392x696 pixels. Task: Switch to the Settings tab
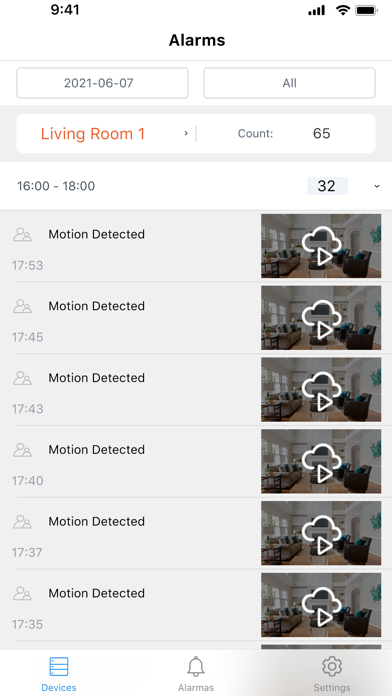coord(332,674)
